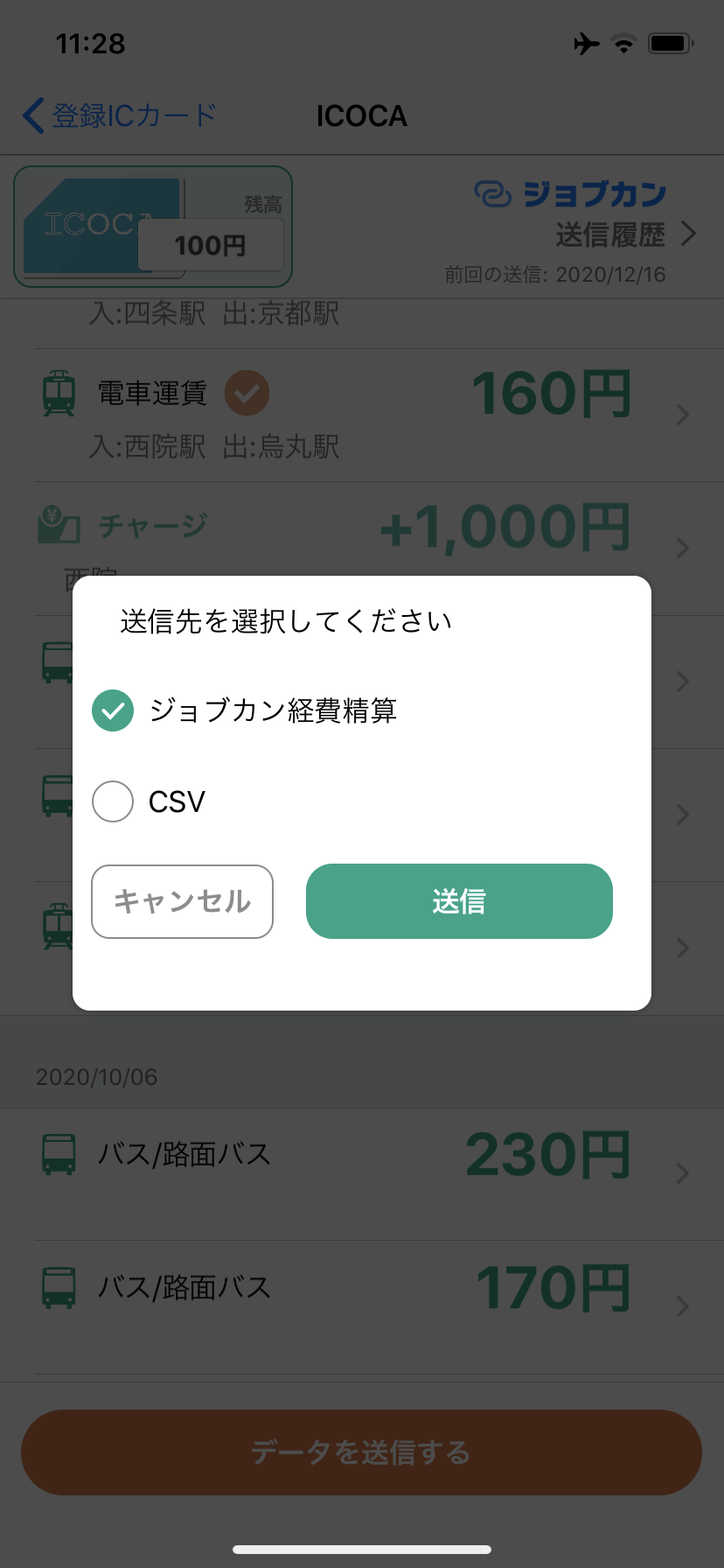This screenshot has height=1568, width=724.
Task: Tap the キャンセル button
Action: coord(182,901)
